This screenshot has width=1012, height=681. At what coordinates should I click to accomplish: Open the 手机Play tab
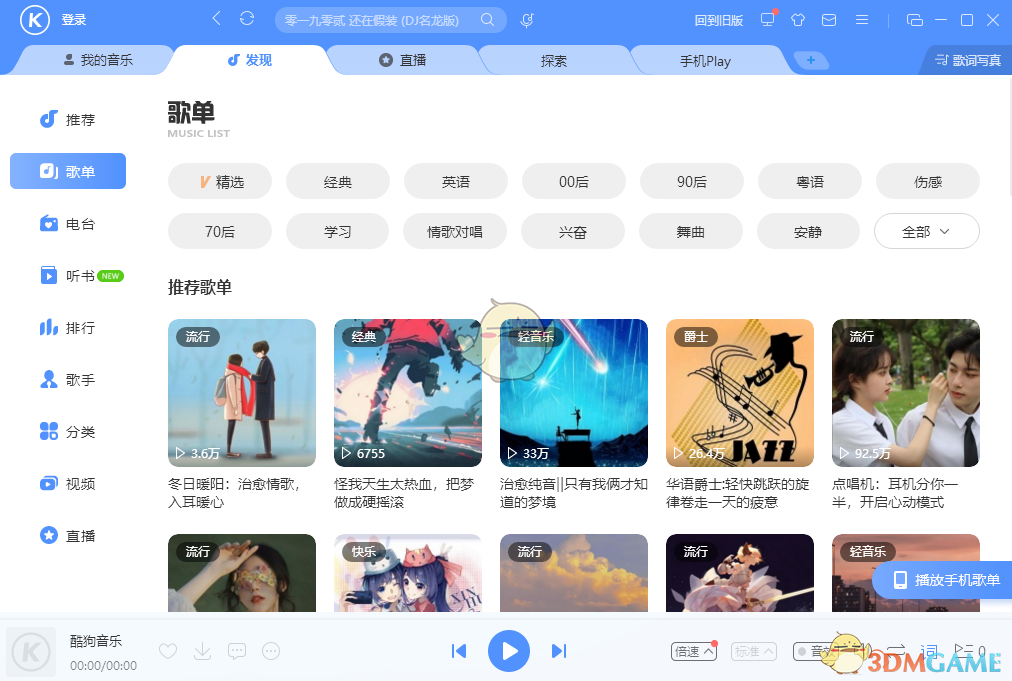pyautogui.click(x=705, y=61)
